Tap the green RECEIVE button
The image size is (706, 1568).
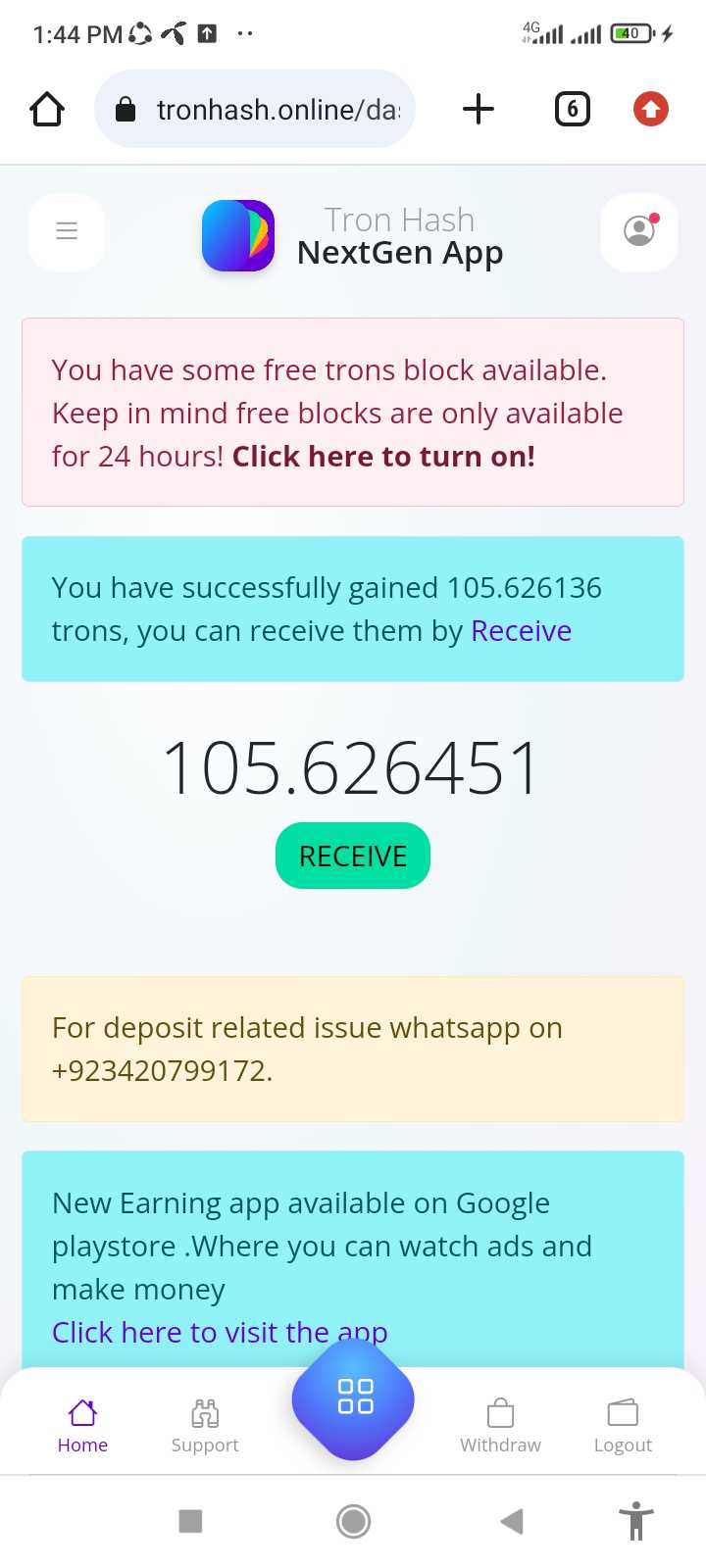(x=353, y=856)
